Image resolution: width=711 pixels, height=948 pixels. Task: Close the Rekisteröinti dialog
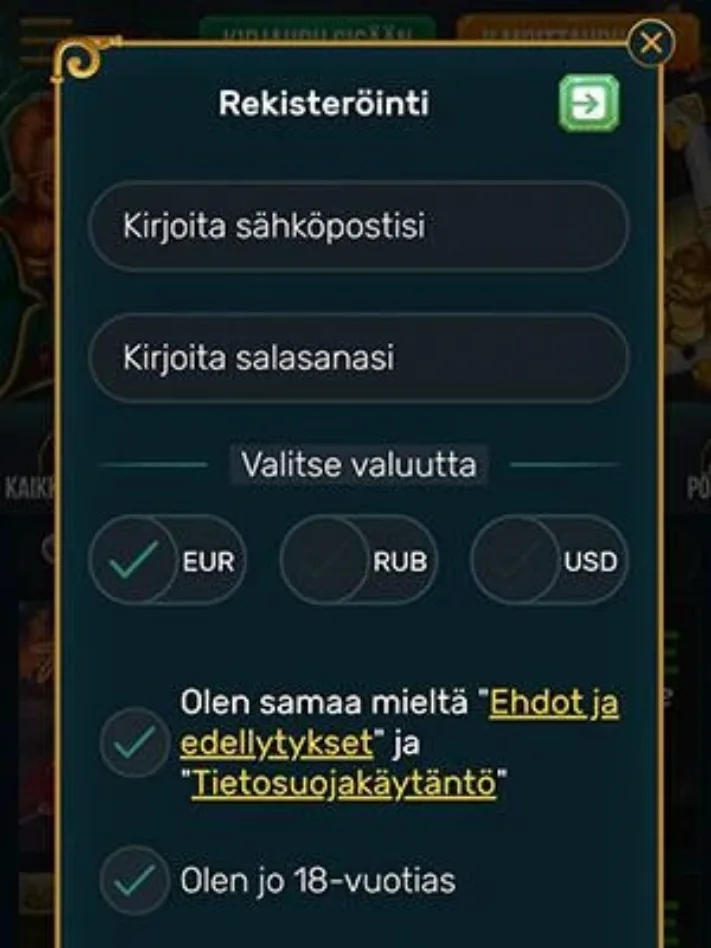(651, 43)
